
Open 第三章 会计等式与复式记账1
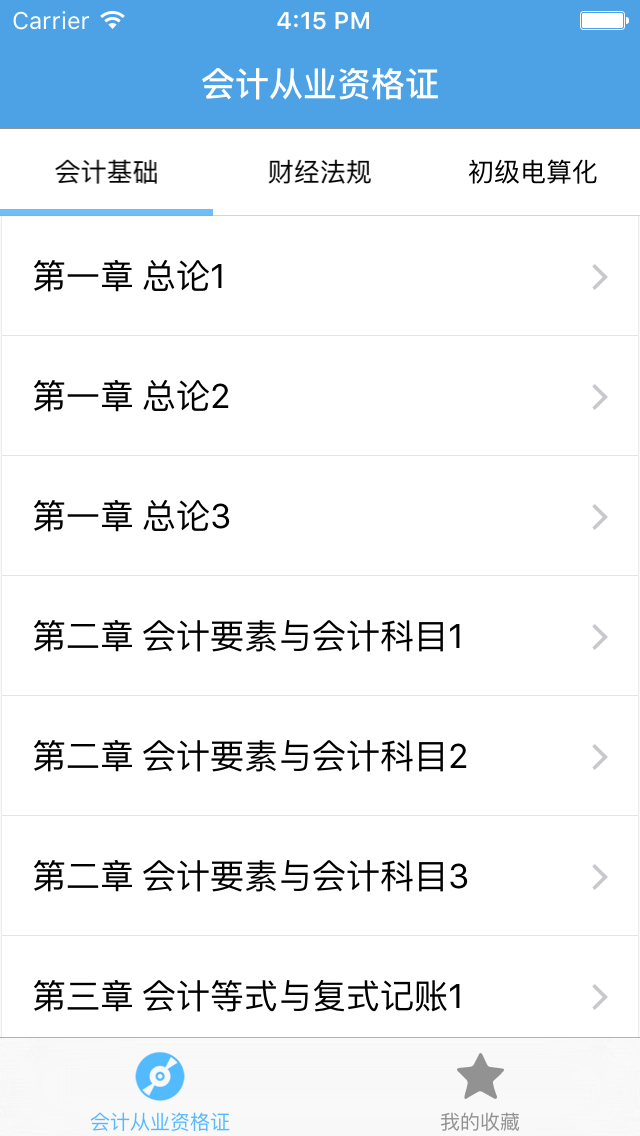tap(320, 988)
